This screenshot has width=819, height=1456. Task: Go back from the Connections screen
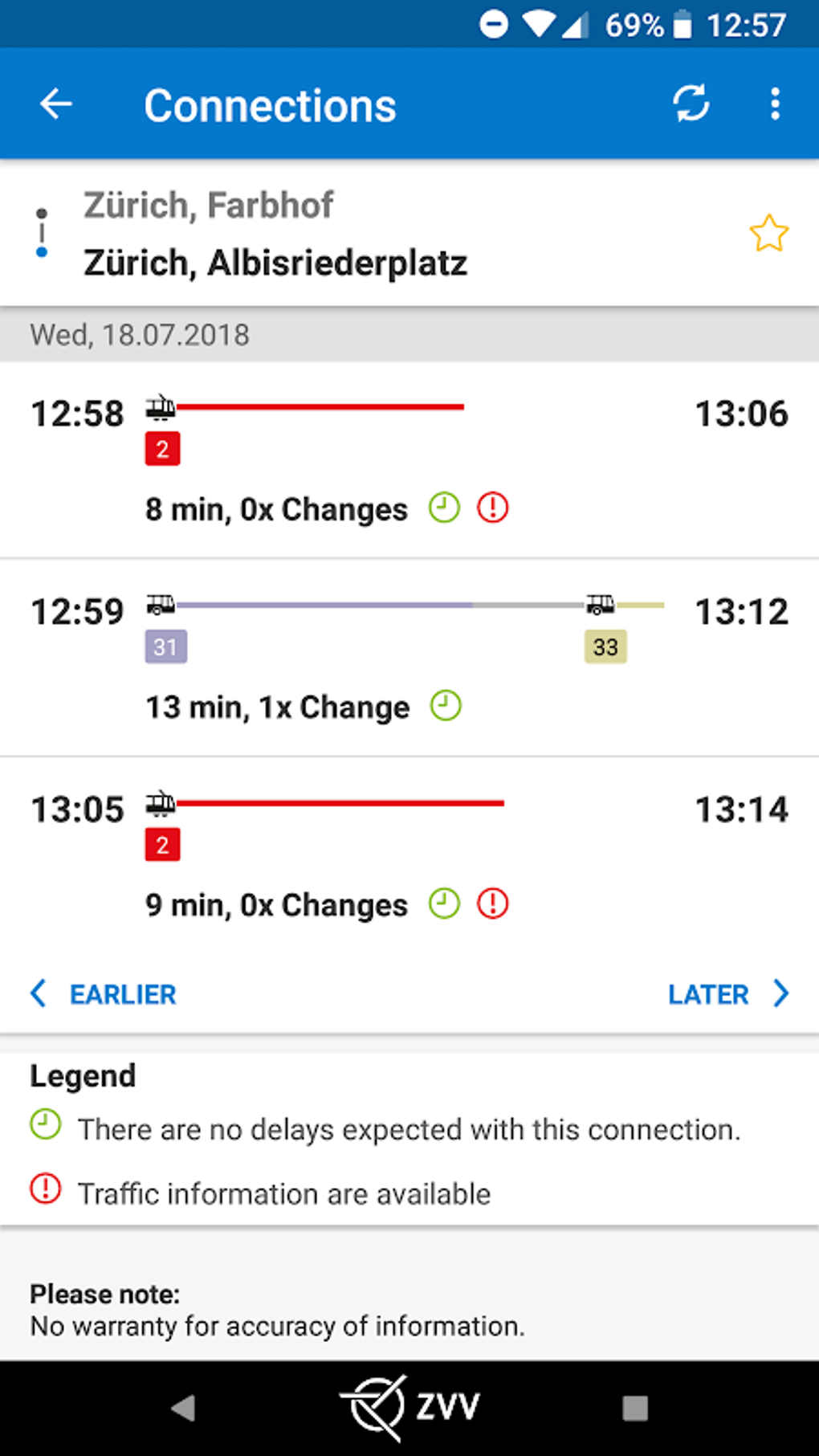click(56, 104)
